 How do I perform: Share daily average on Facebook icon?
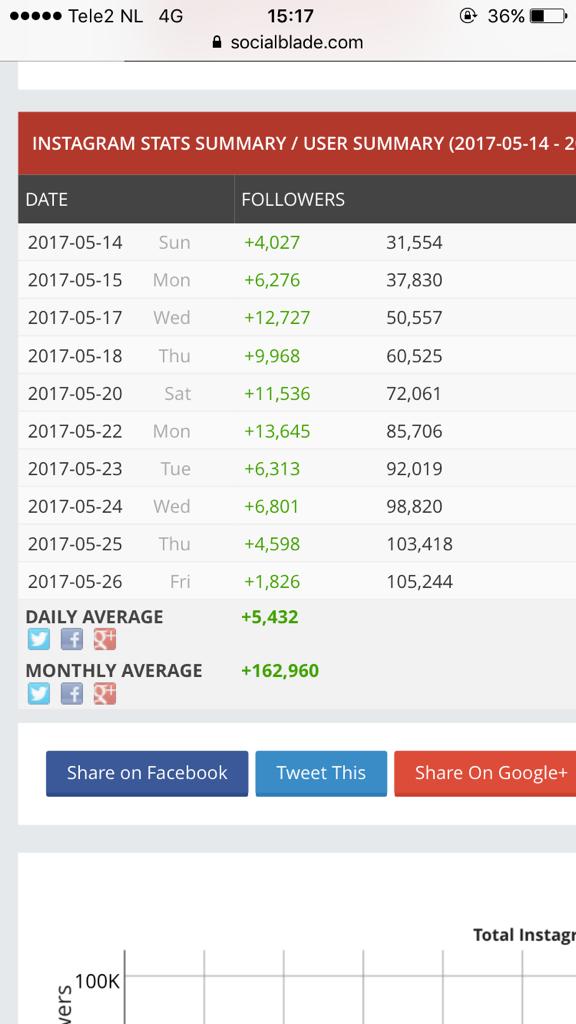click(x=72, y=639)
